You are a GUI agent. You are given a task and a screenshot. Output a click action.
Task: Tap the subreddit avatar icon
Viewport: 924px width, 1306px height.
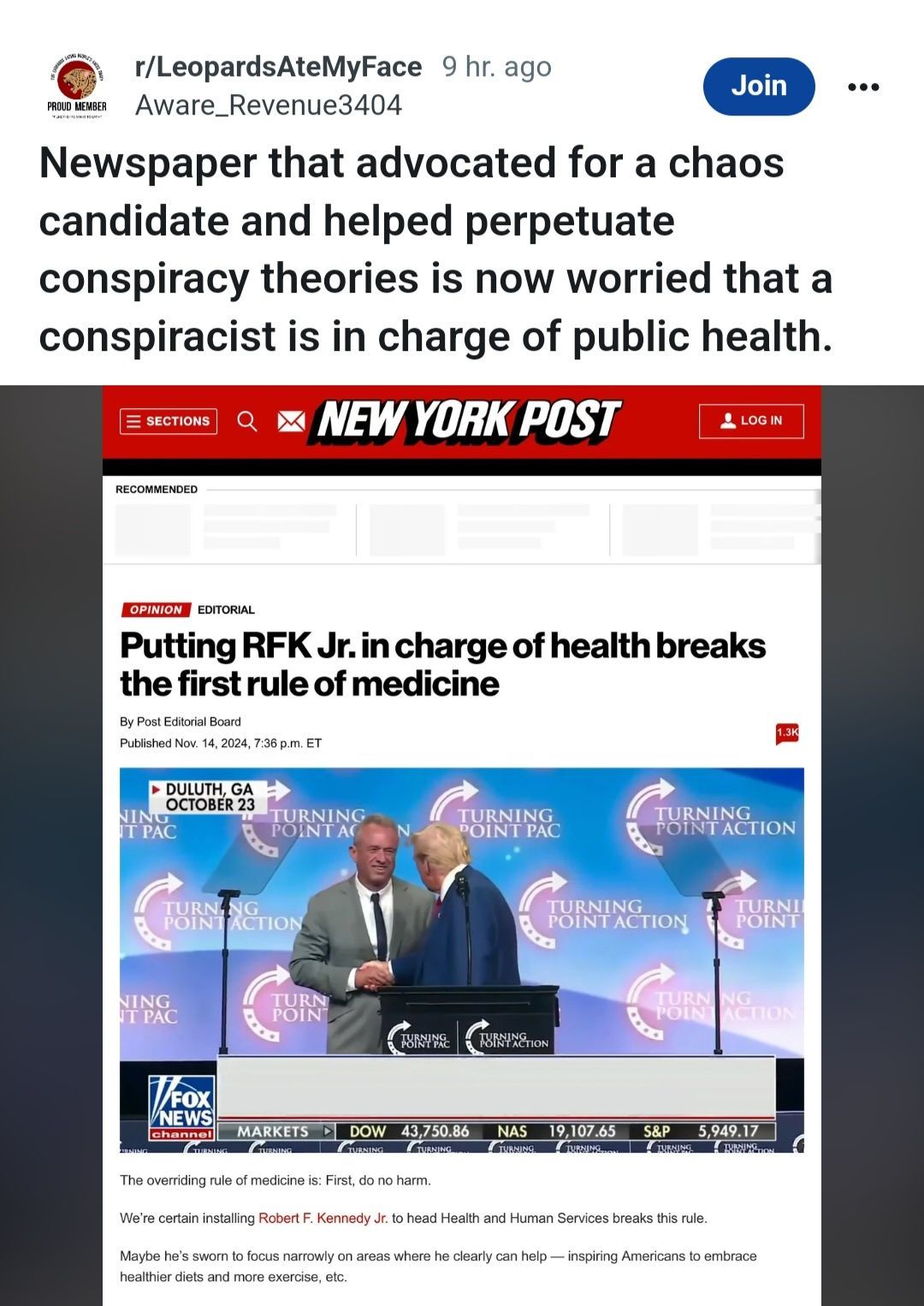pos(77,86)
